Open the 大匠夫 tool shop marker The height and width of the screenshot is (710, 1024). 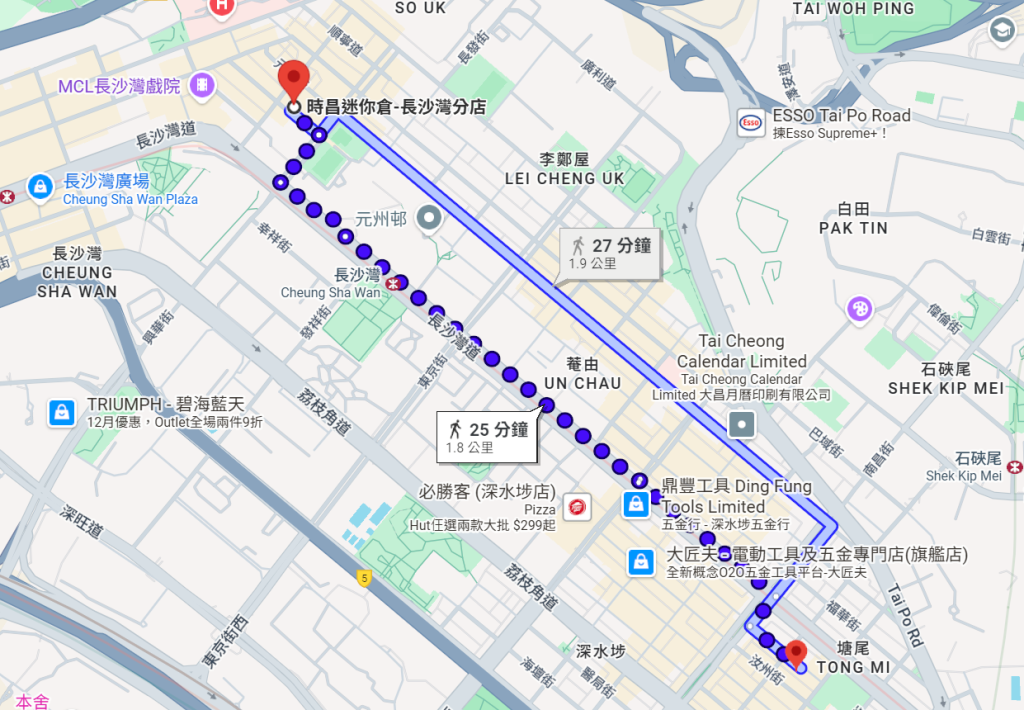641,562
